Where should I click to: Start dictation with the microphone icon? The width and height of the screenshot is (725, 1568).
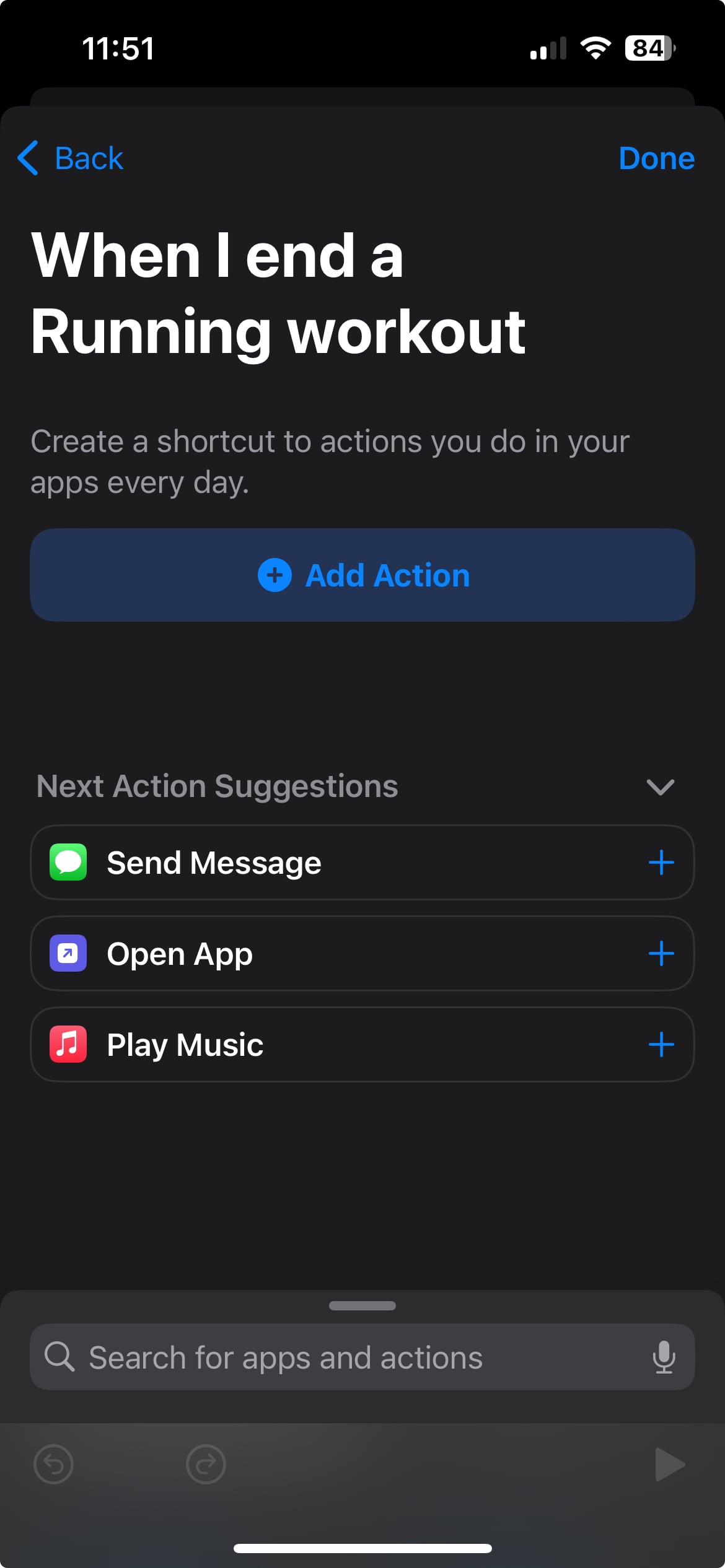664,1357
